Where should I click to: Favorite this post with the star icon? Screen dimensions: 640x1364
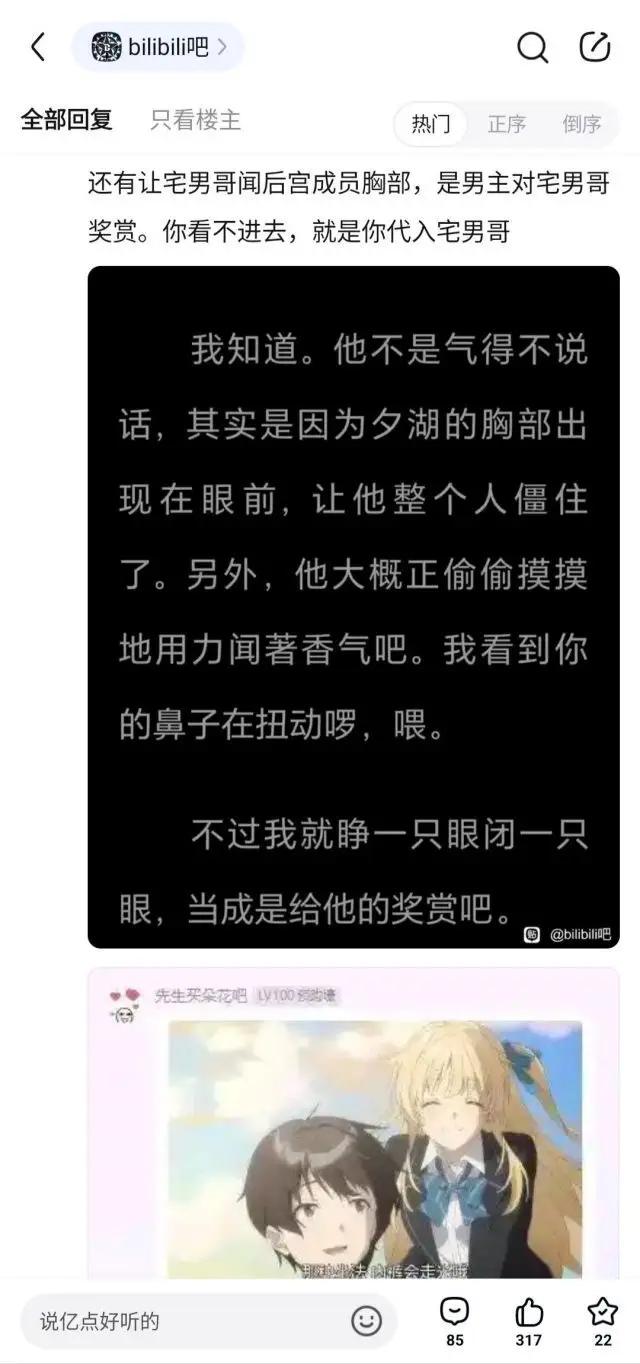pyautogui.click(x=602, y=1312)
